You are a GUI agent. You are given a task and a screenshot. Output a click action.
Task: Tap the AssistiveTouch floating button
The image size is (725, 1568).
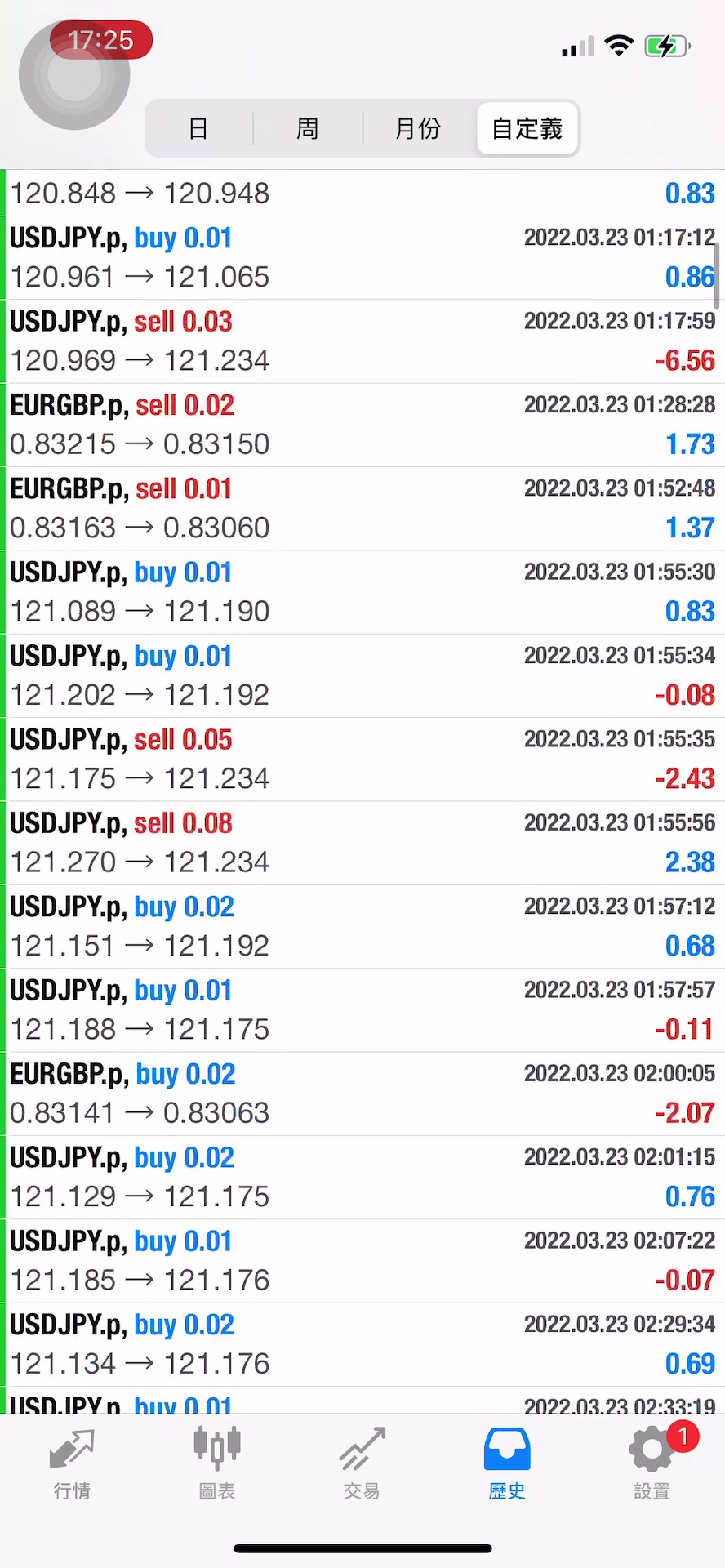point(74,74)
